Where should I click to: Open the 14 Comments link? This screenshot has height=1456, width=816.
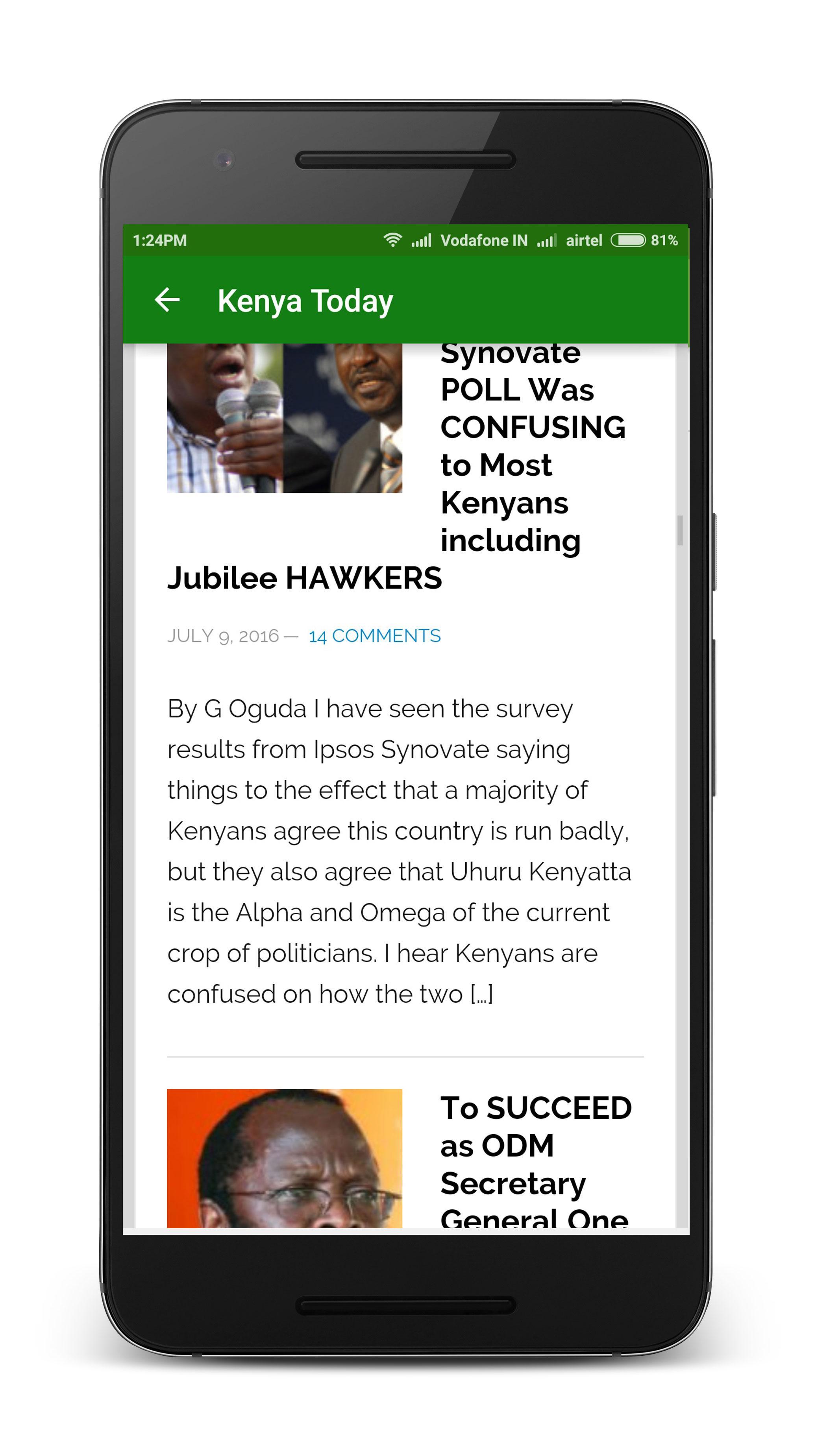374,636
